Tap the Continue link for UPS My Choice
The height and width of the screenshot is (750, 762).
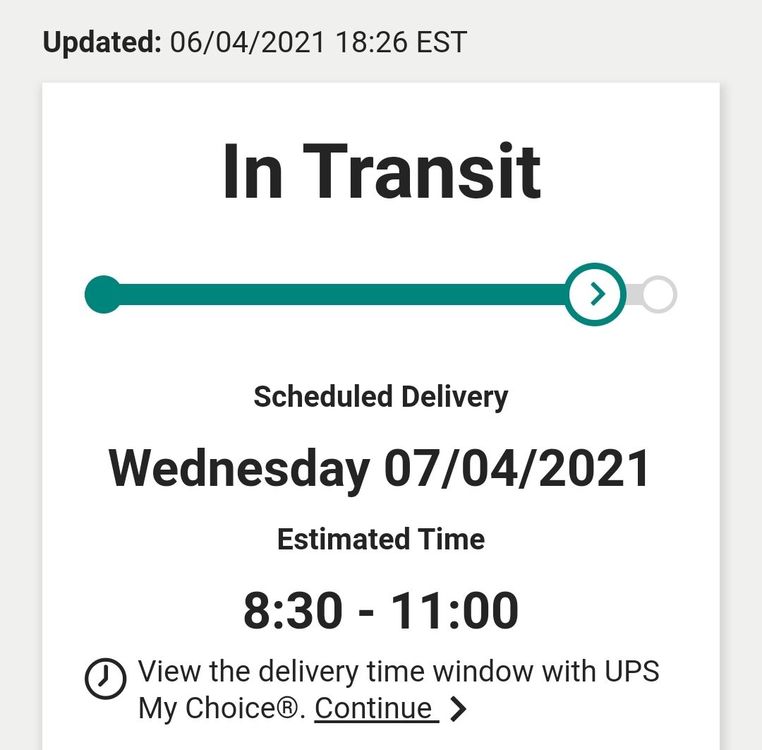tap(375, 708)
